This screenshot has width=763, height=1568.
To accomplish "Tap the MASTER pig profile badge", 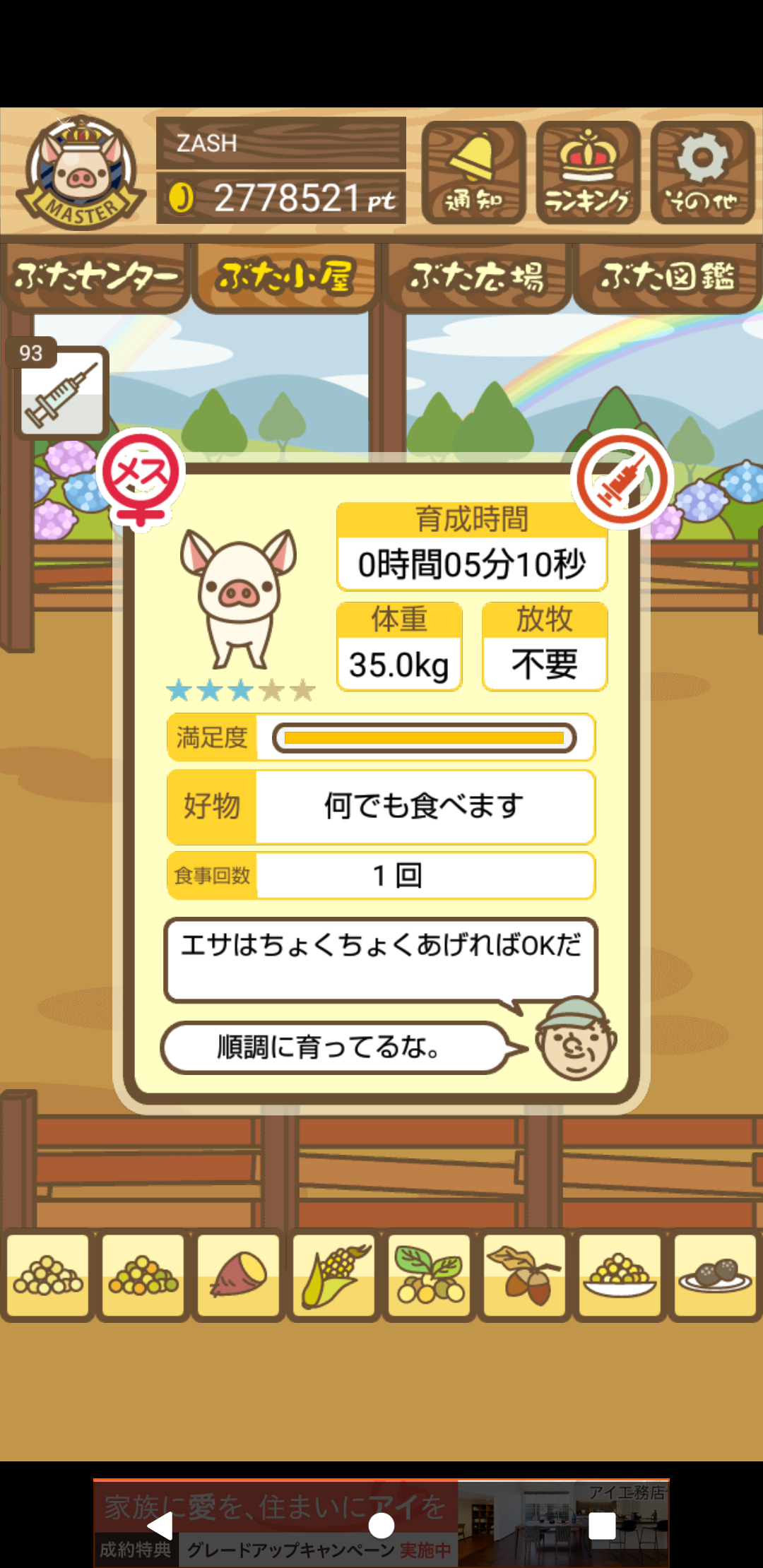I will pyautogui.click(x=82, y=172).
